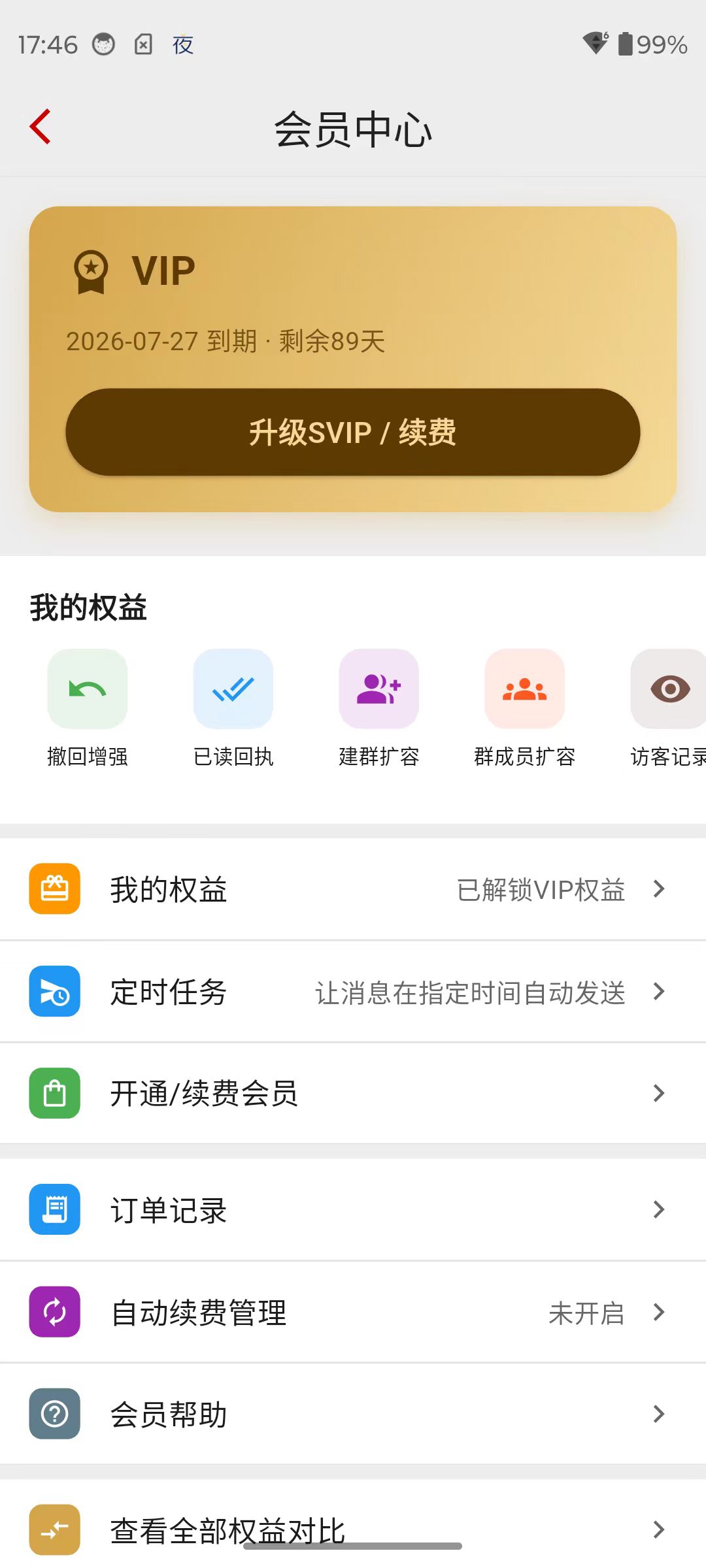The image size is (706, 1568).
Task: Select the blue order record icon
Action: [x=54, y=1210]
